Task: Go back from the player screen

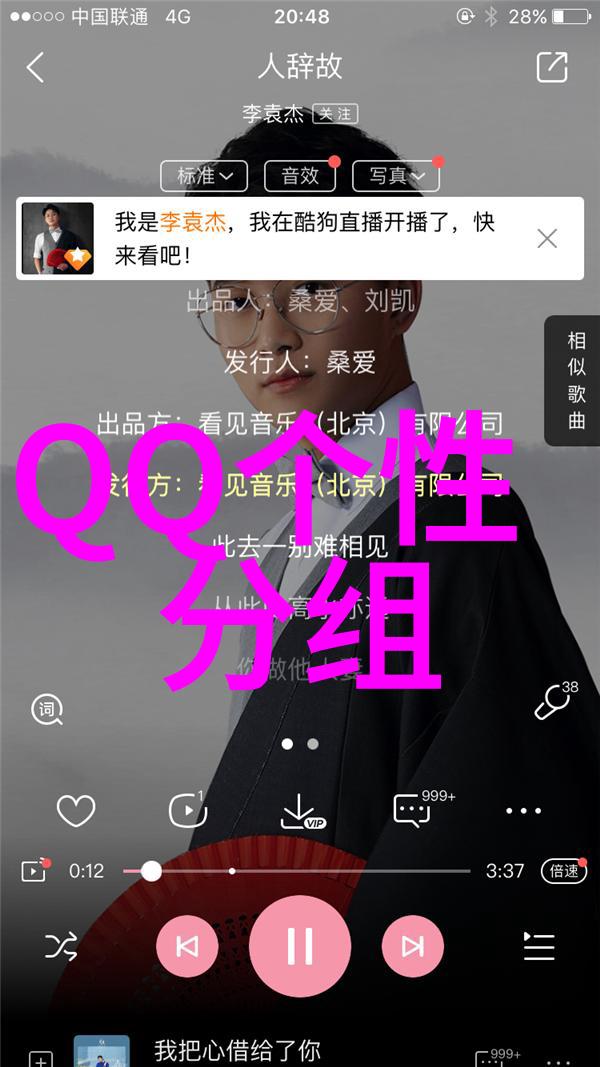Action: [x=35, y=68]
